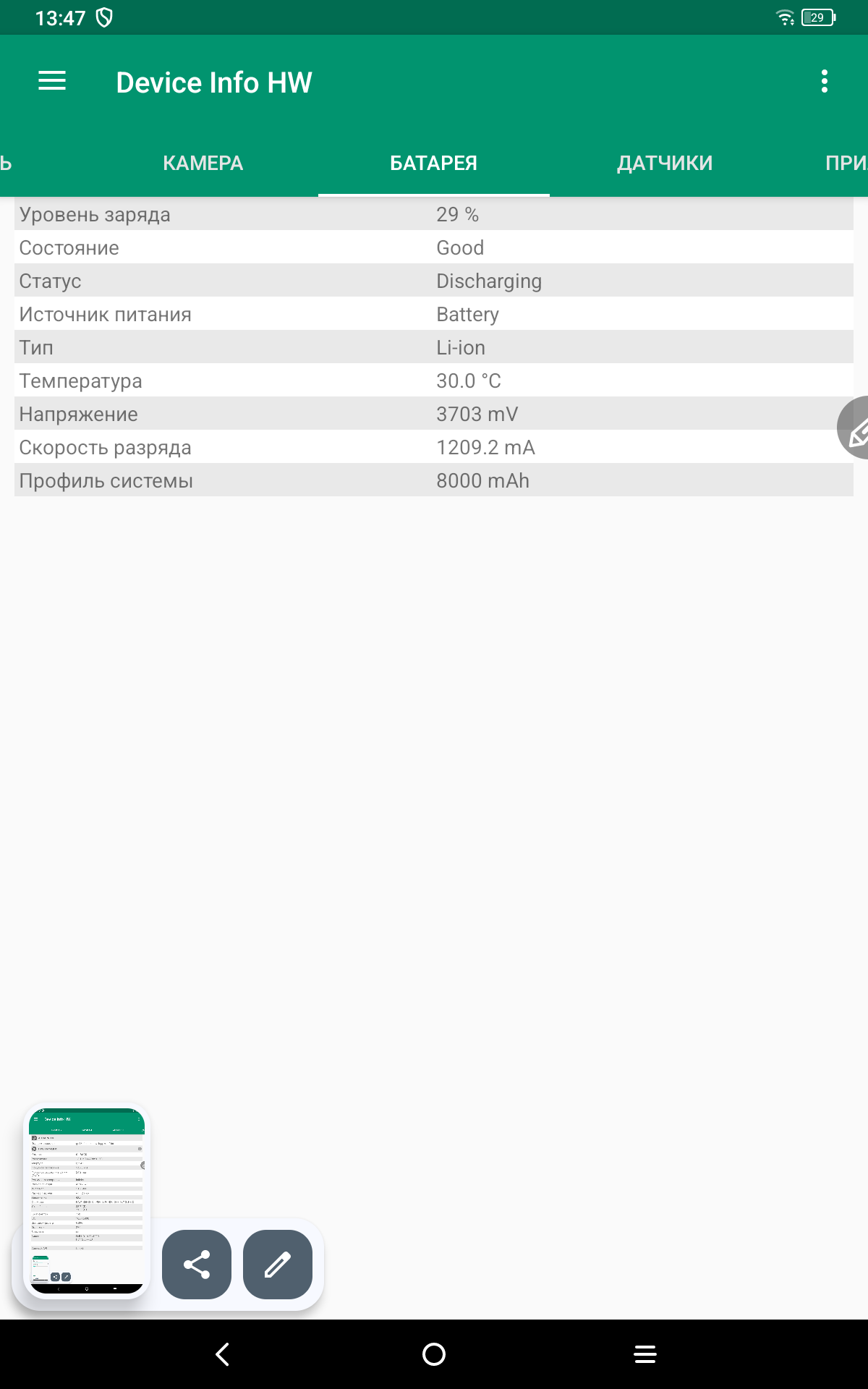This screenshot has height=1389, width=868.
Task: Return to the home screen
Action: (434, 1354)
